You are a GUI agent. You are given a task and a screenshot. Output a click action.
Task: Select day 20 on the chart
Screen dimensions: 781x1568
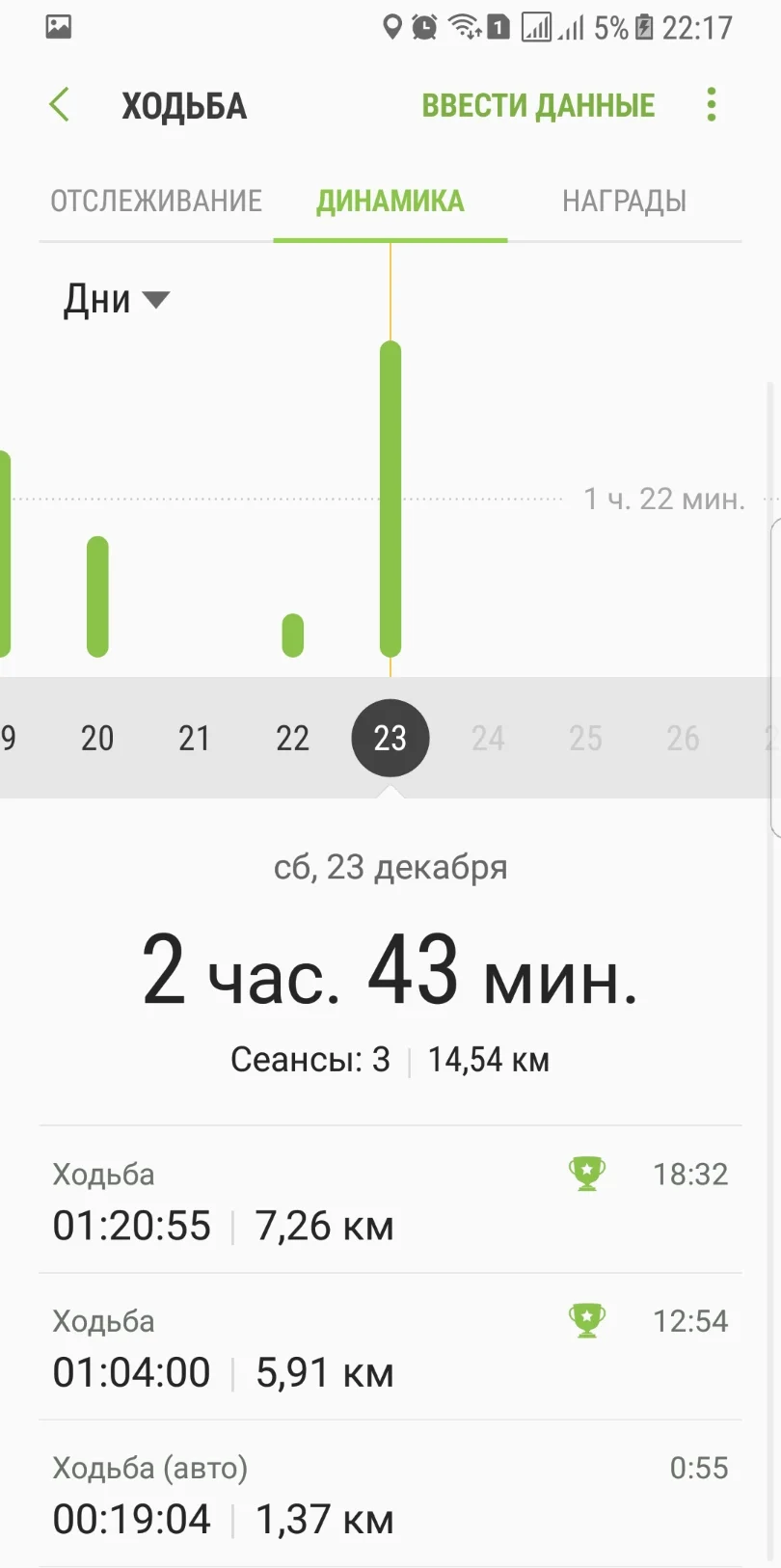[x=97, y=738]
